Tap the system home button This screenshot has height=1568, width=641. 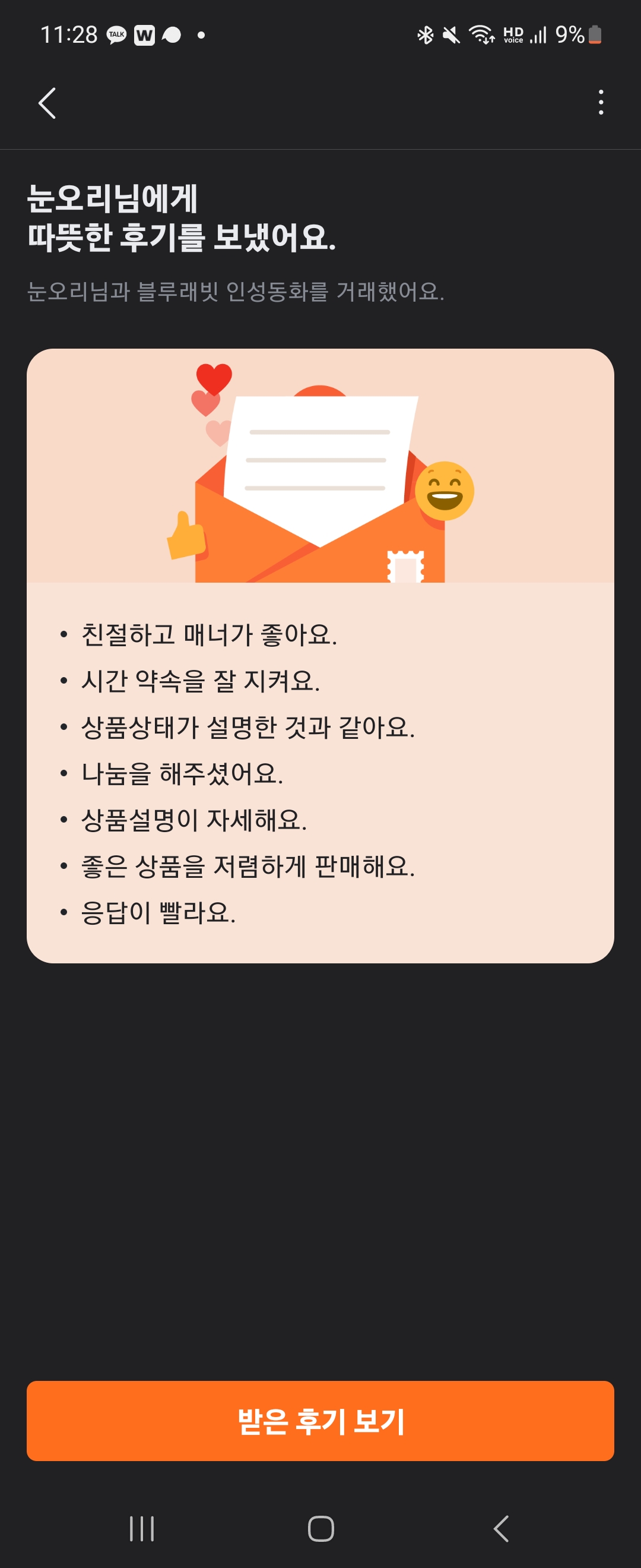tap(320, 1528)
